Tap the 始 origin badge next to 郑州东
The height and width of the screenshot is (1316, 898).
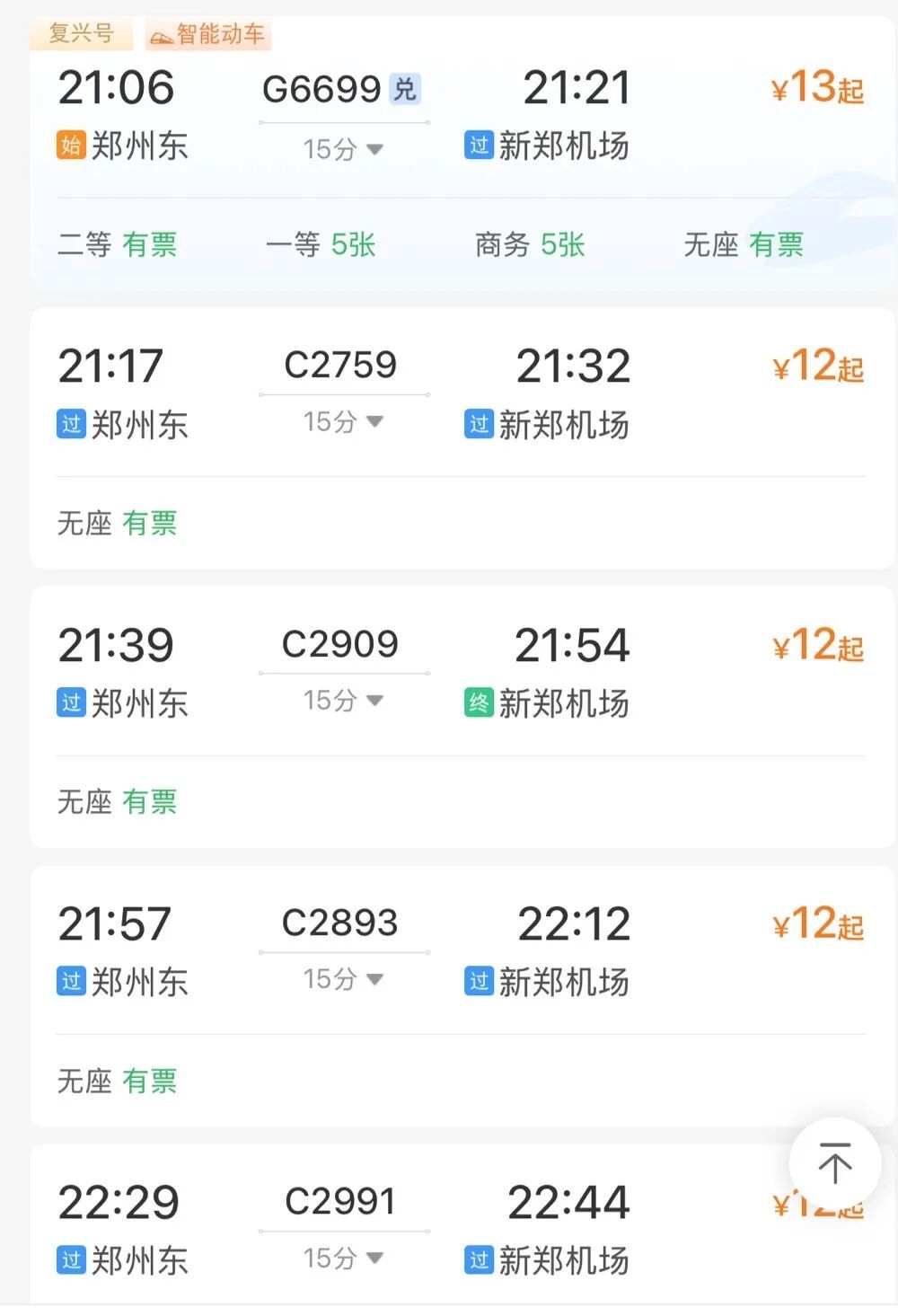(69, 144)
